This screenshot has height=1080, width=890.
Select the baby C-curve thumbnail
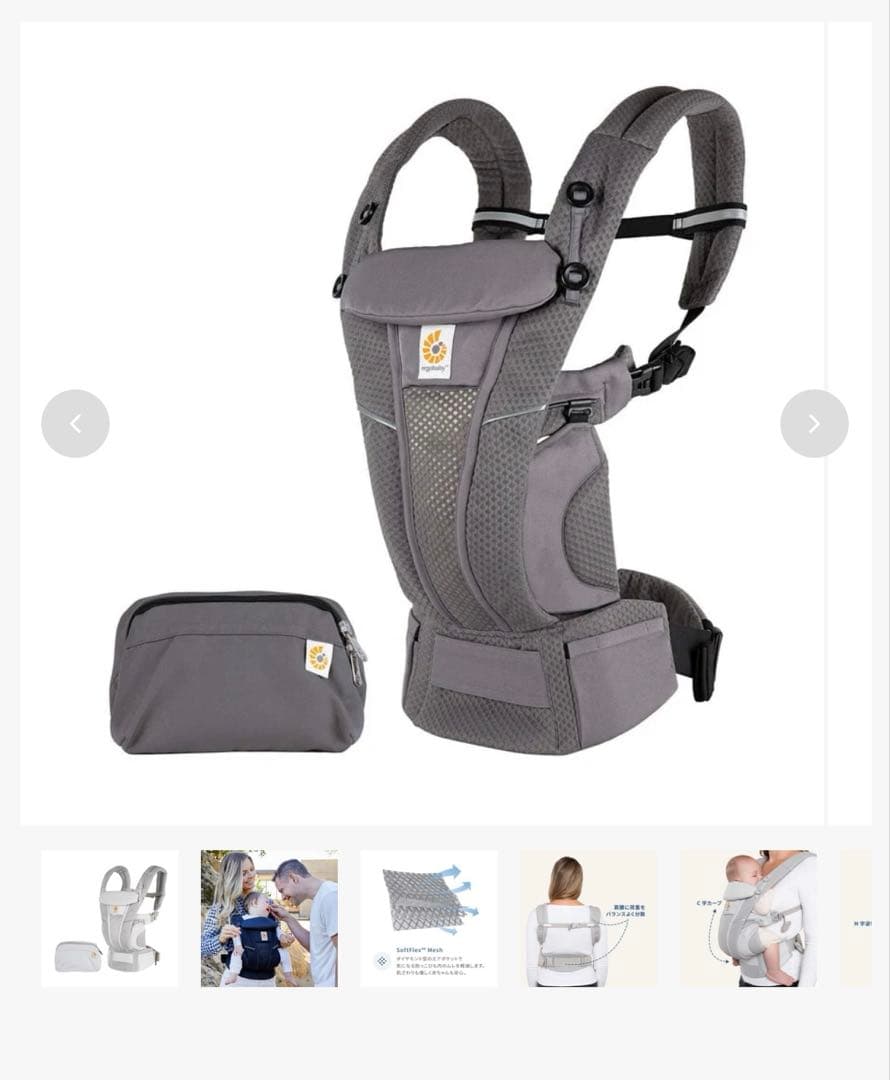[748, 919]
